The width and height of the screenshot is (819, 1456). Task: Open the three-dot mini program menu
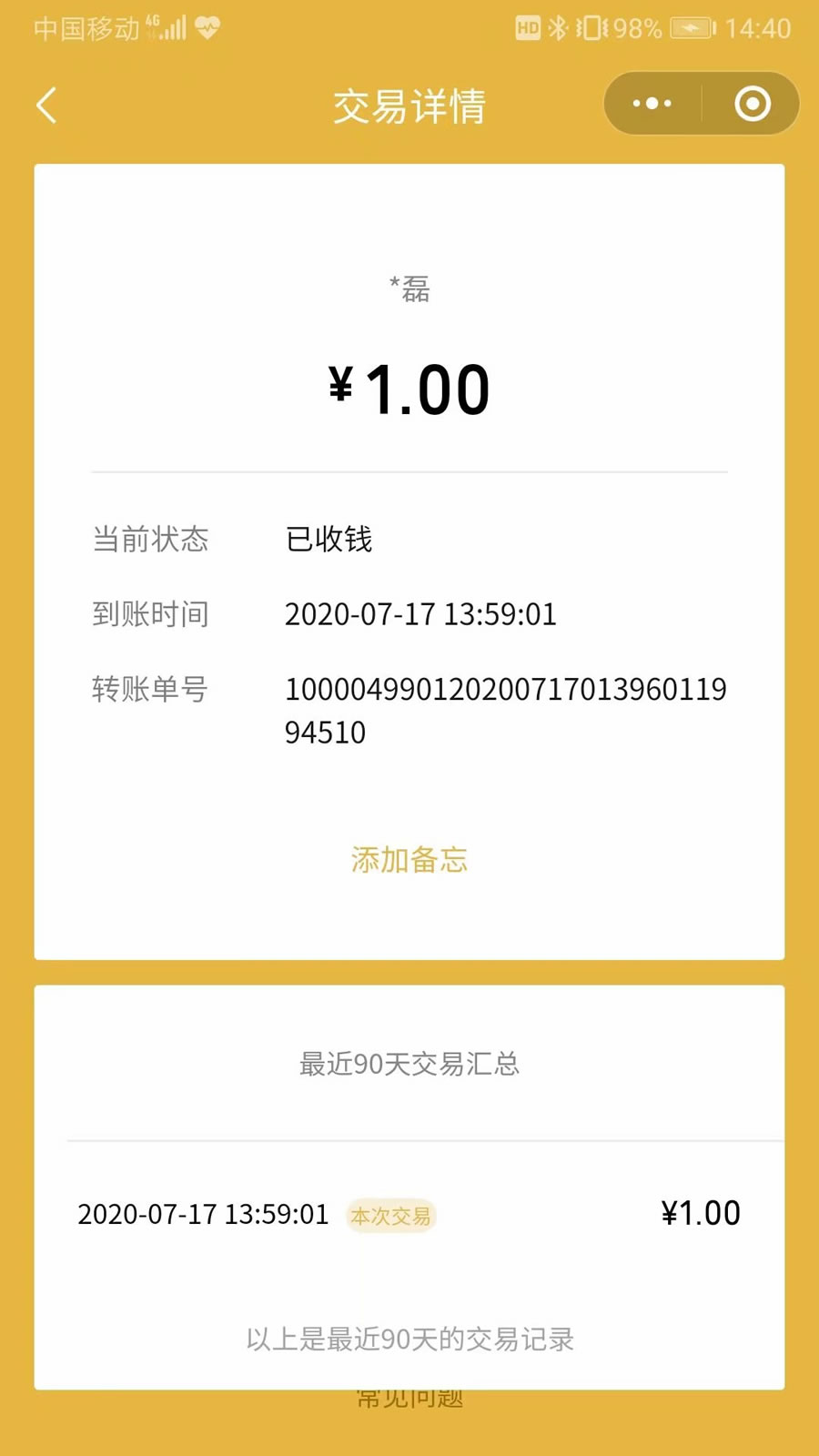pyautogui.click(x=652, y=104)
